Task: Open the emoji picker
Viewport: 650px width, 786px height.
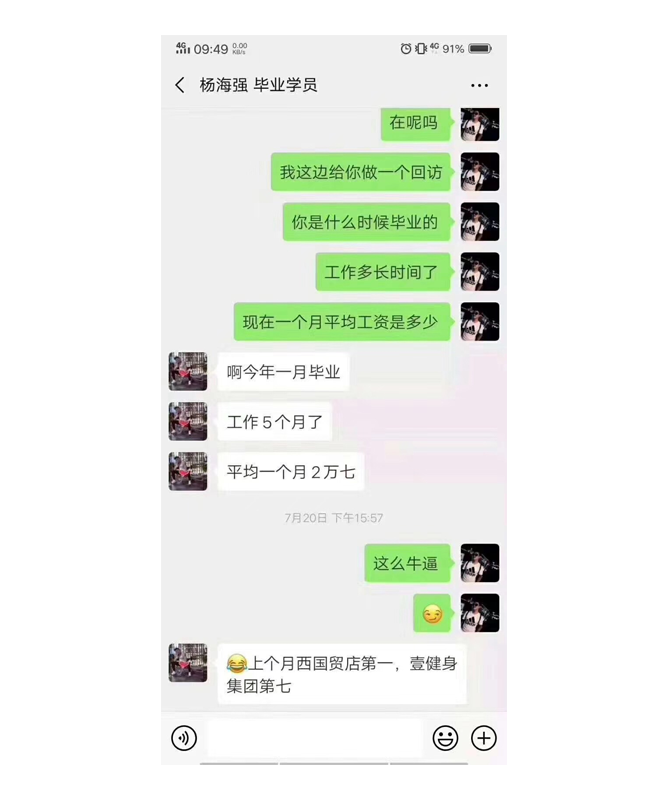Action: [445, 738]
